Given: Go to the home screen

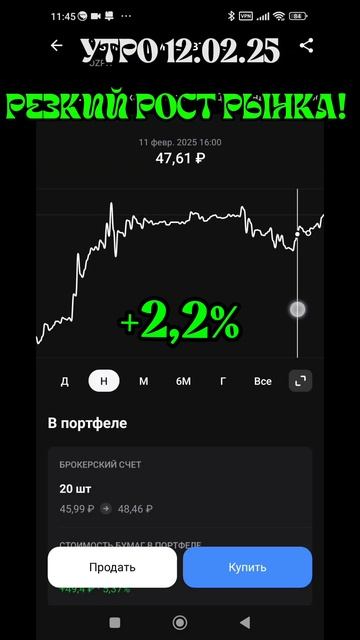Looking at the screenshot, I should coord(180,622).
